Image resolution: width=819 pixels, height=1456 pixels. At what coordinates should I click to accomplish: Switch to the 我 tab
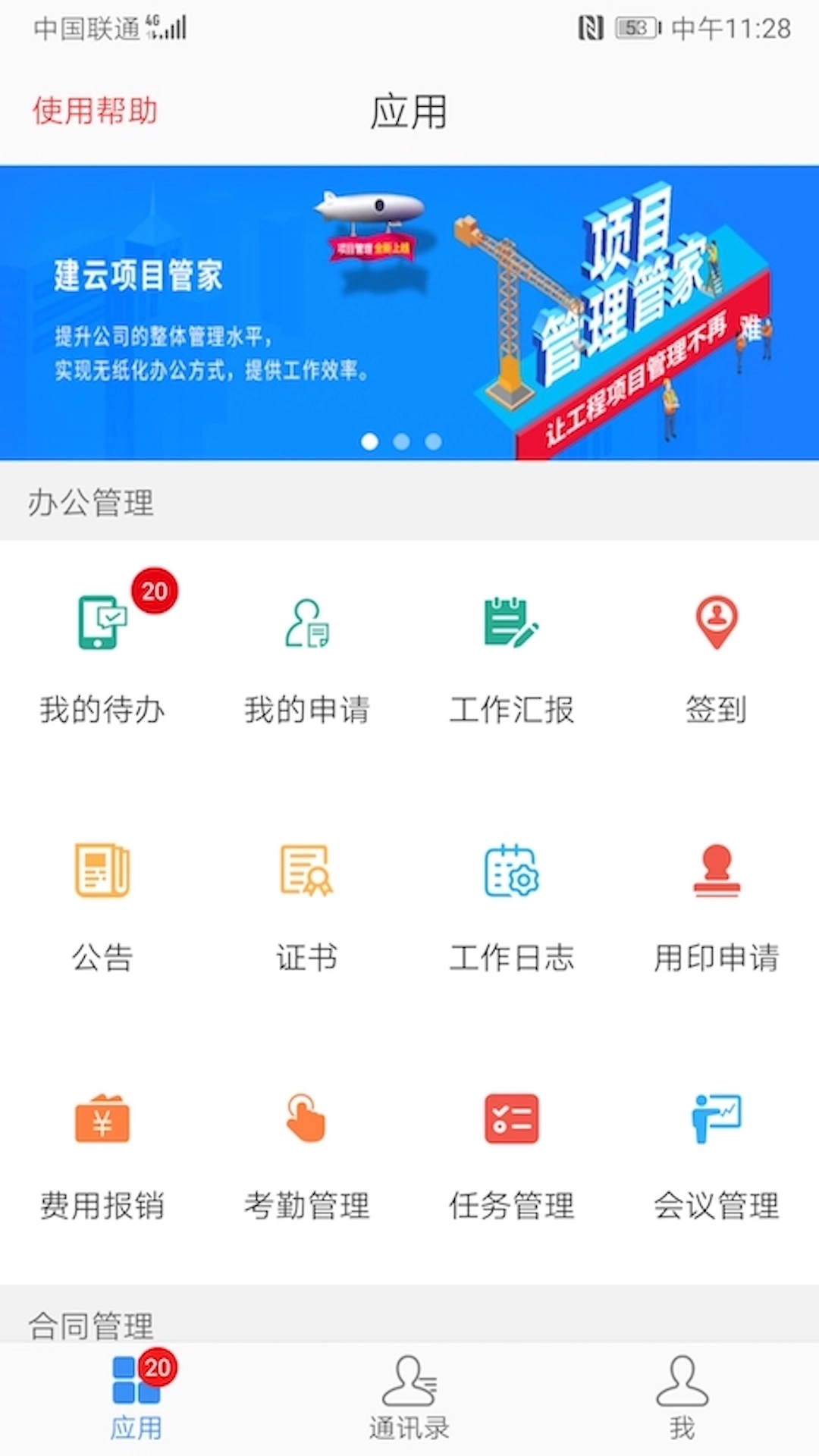coord(682,1399)
